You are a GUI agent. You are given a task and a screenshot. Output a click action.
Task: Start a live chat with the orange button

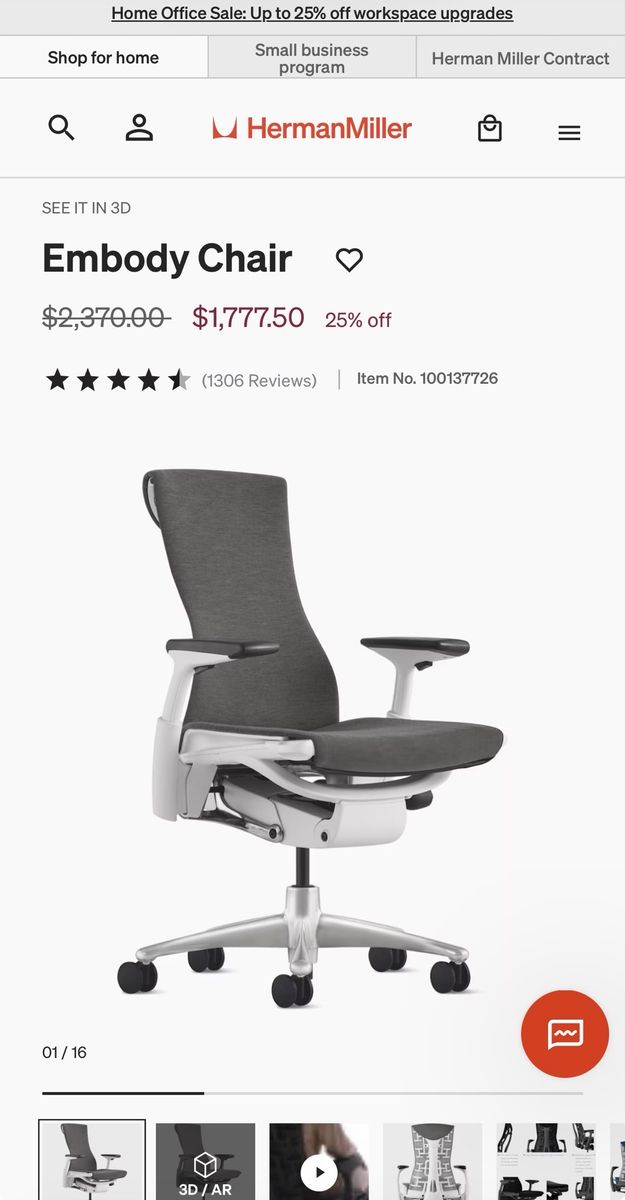click(x=565, y=1034)
